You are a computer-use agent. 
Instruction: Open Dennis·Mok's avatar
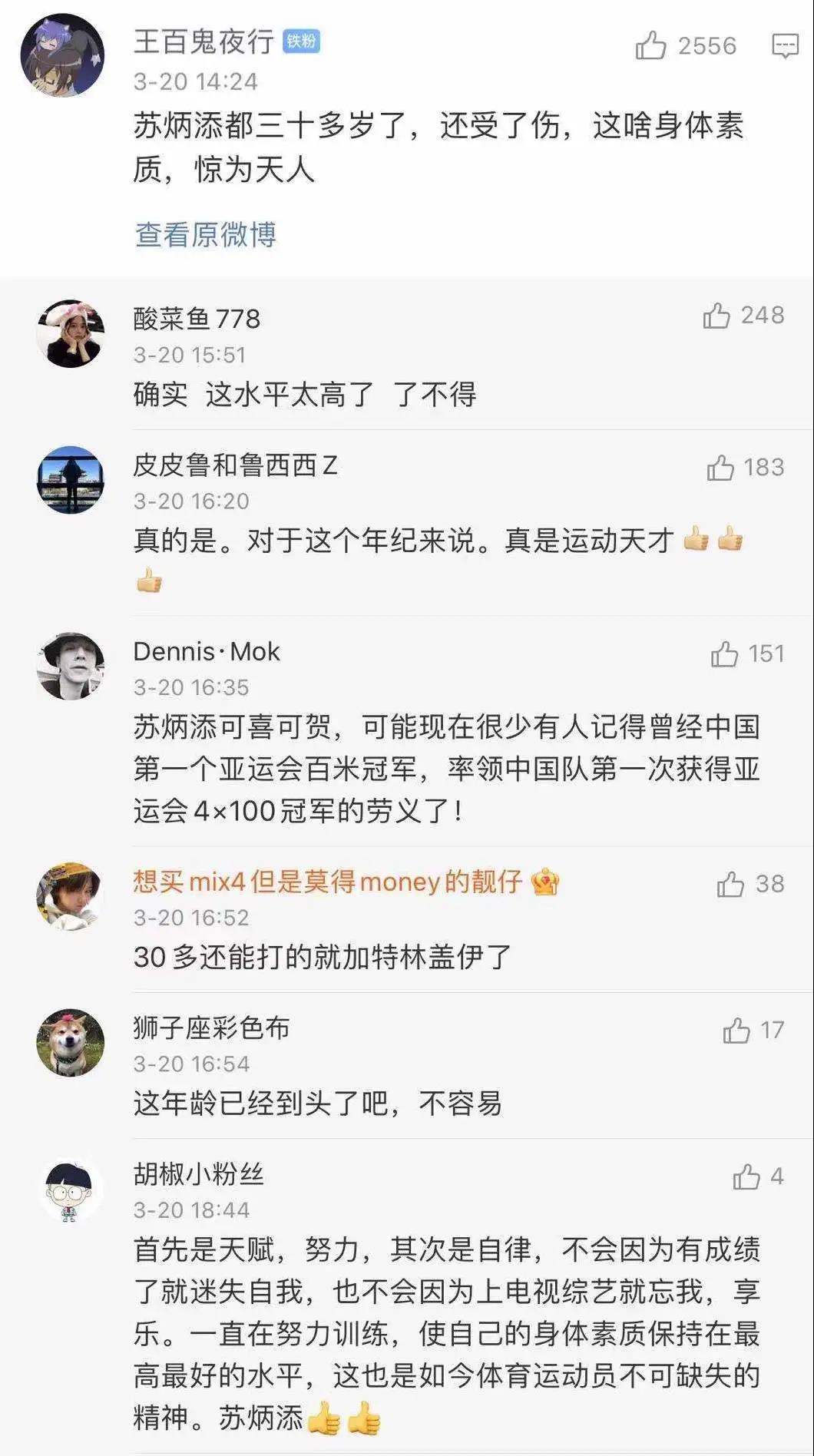71,666
